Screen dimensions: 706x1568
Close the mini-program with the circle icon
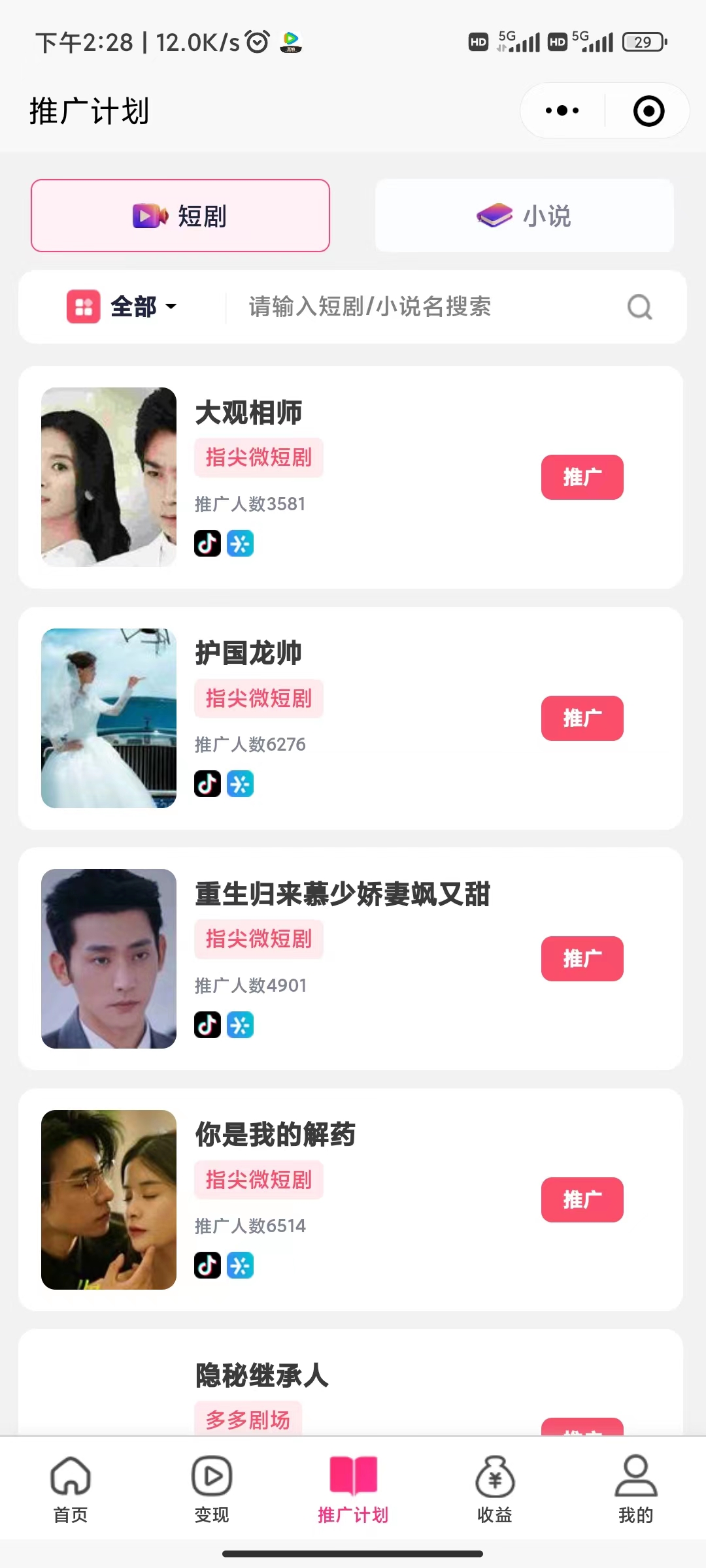[x=648, y=110]
